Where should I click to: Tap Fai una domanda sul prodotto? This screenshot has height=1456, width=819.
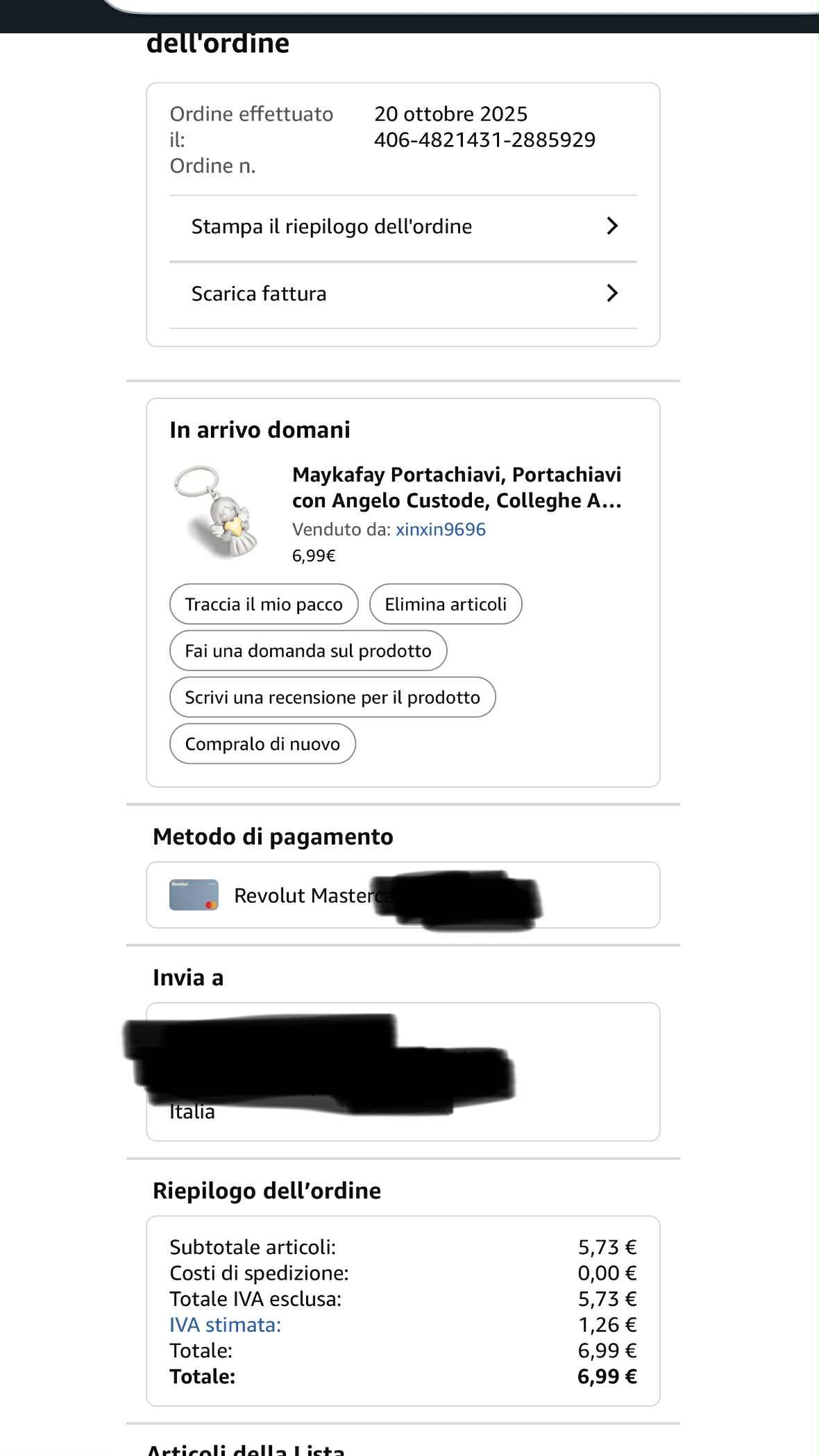point(308,651)
